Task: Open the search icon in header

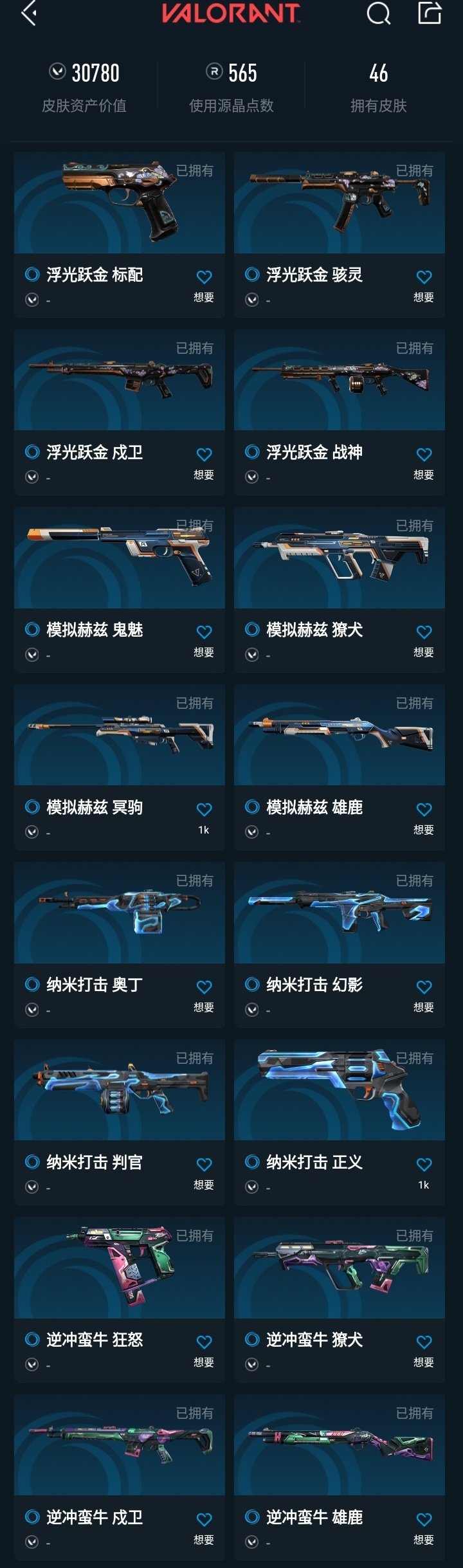Action: point(378,13)
